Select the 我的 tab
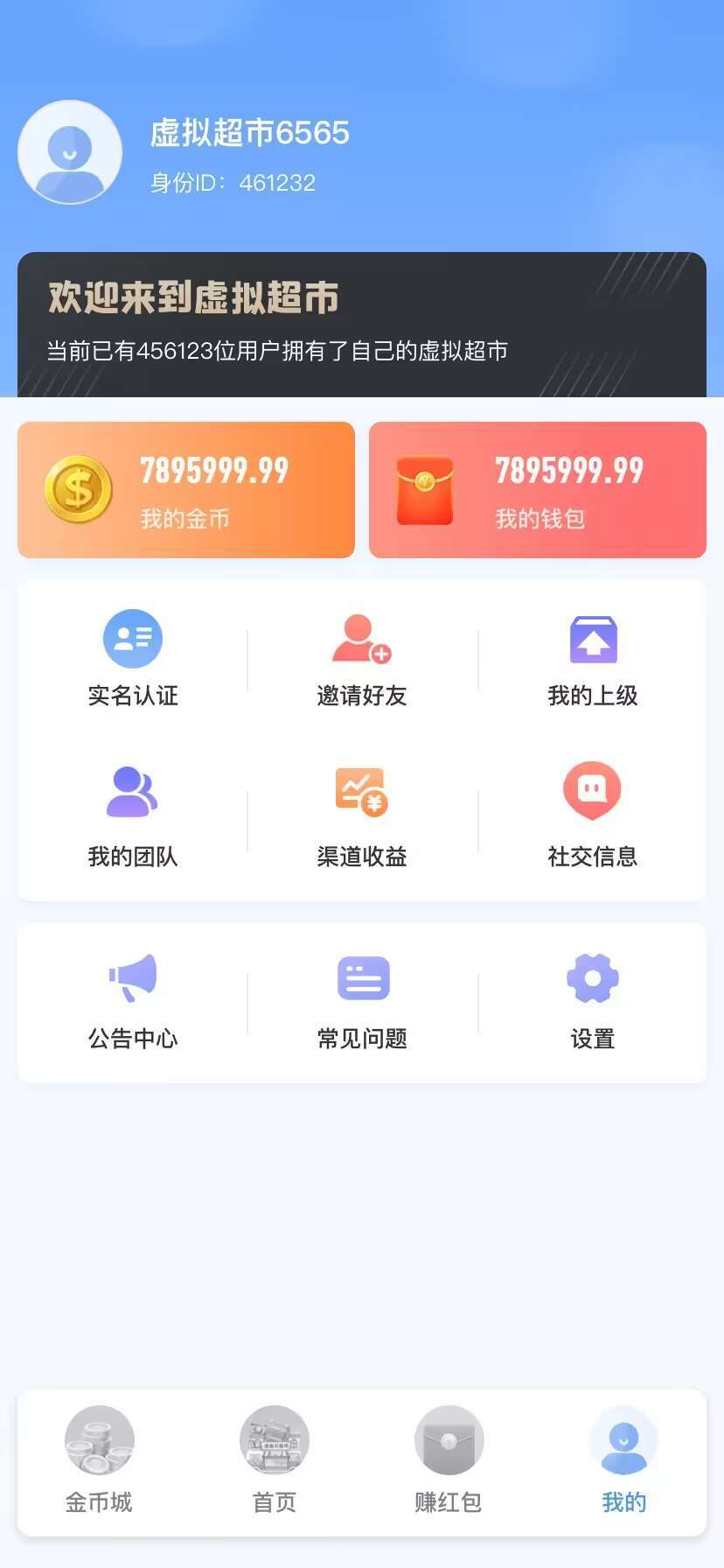 623,1459
